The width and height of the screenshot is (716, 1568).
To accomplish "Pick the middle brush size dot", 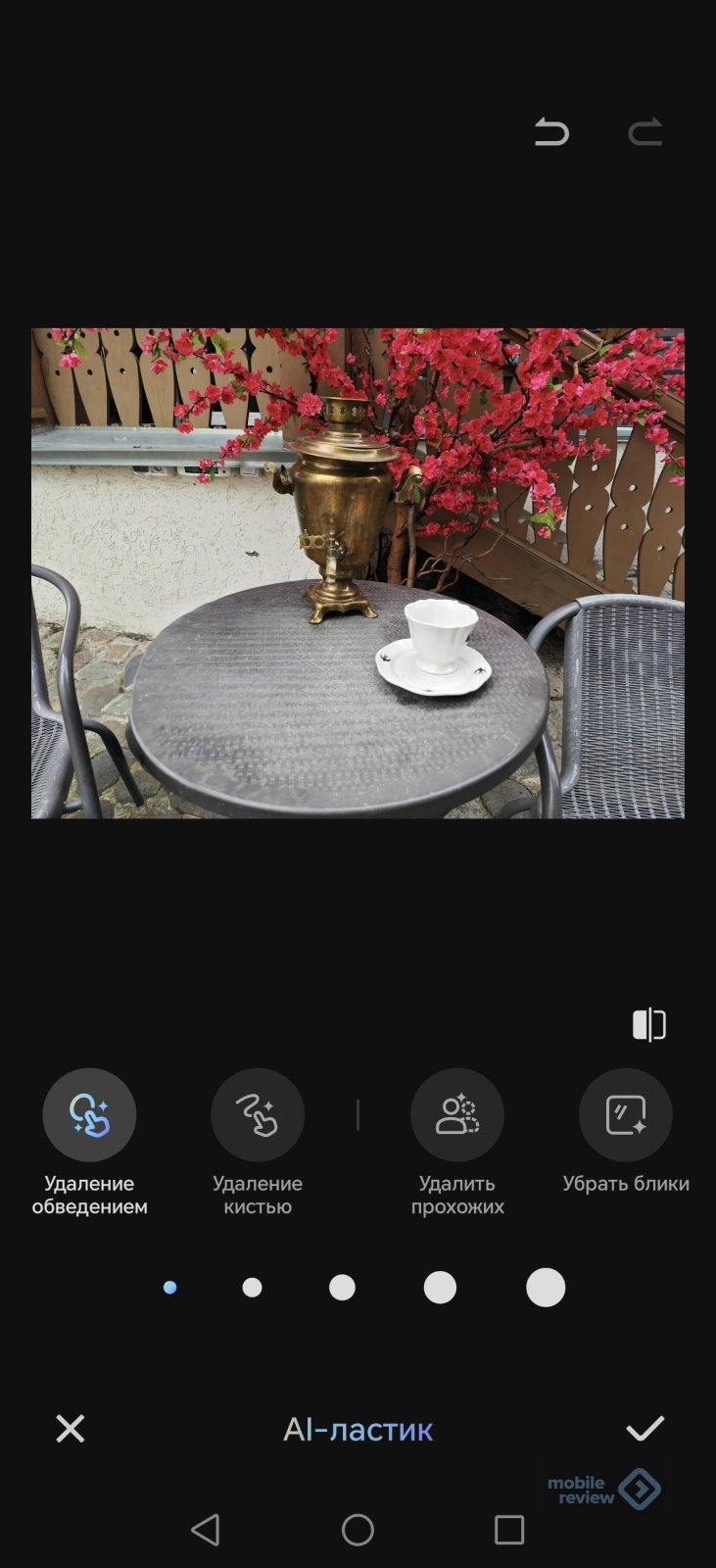I will pyautogui.click(x=342, y=1288).
